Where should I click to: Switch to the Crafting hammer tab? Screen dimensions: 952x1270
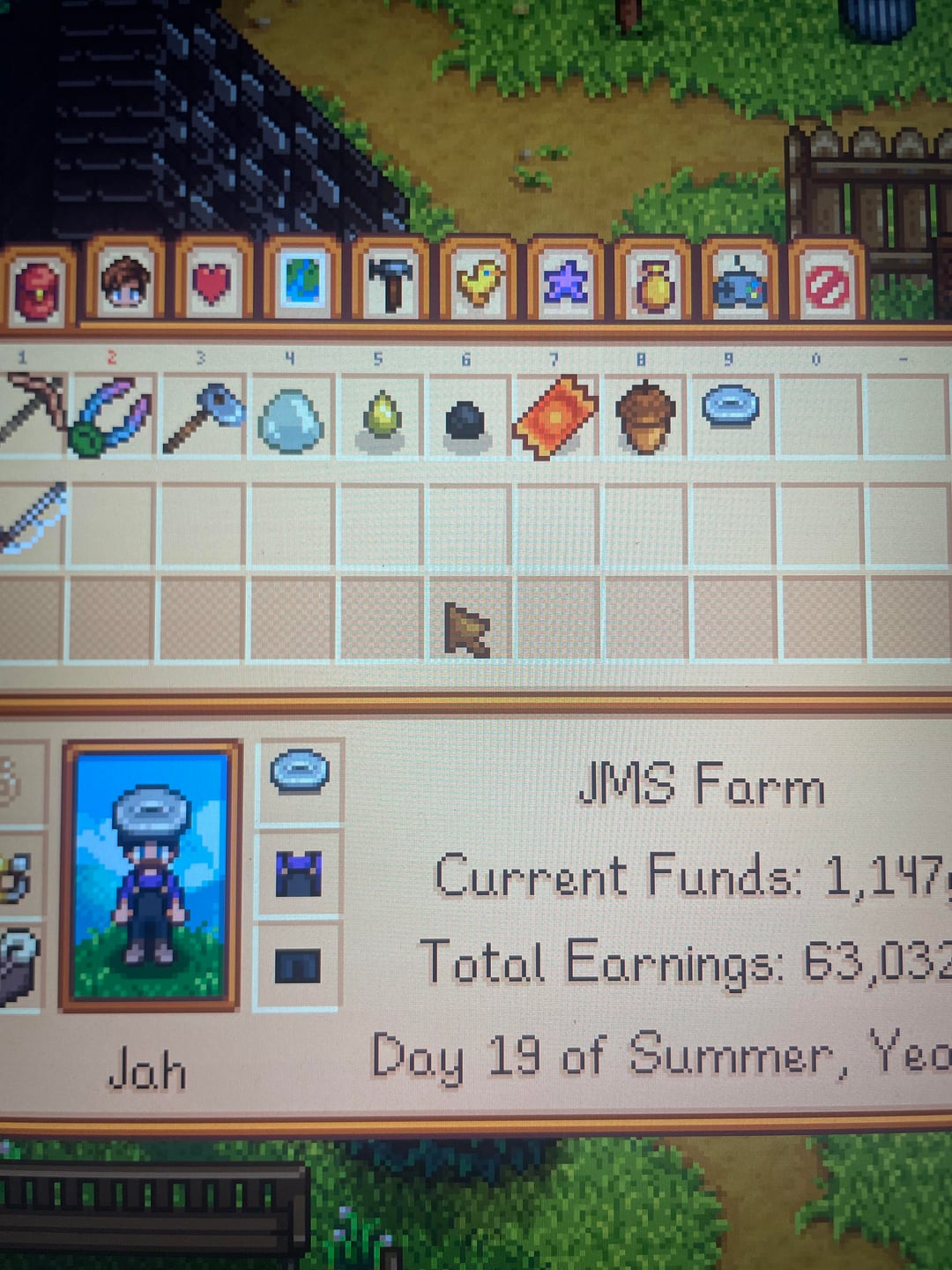point(390,284)
